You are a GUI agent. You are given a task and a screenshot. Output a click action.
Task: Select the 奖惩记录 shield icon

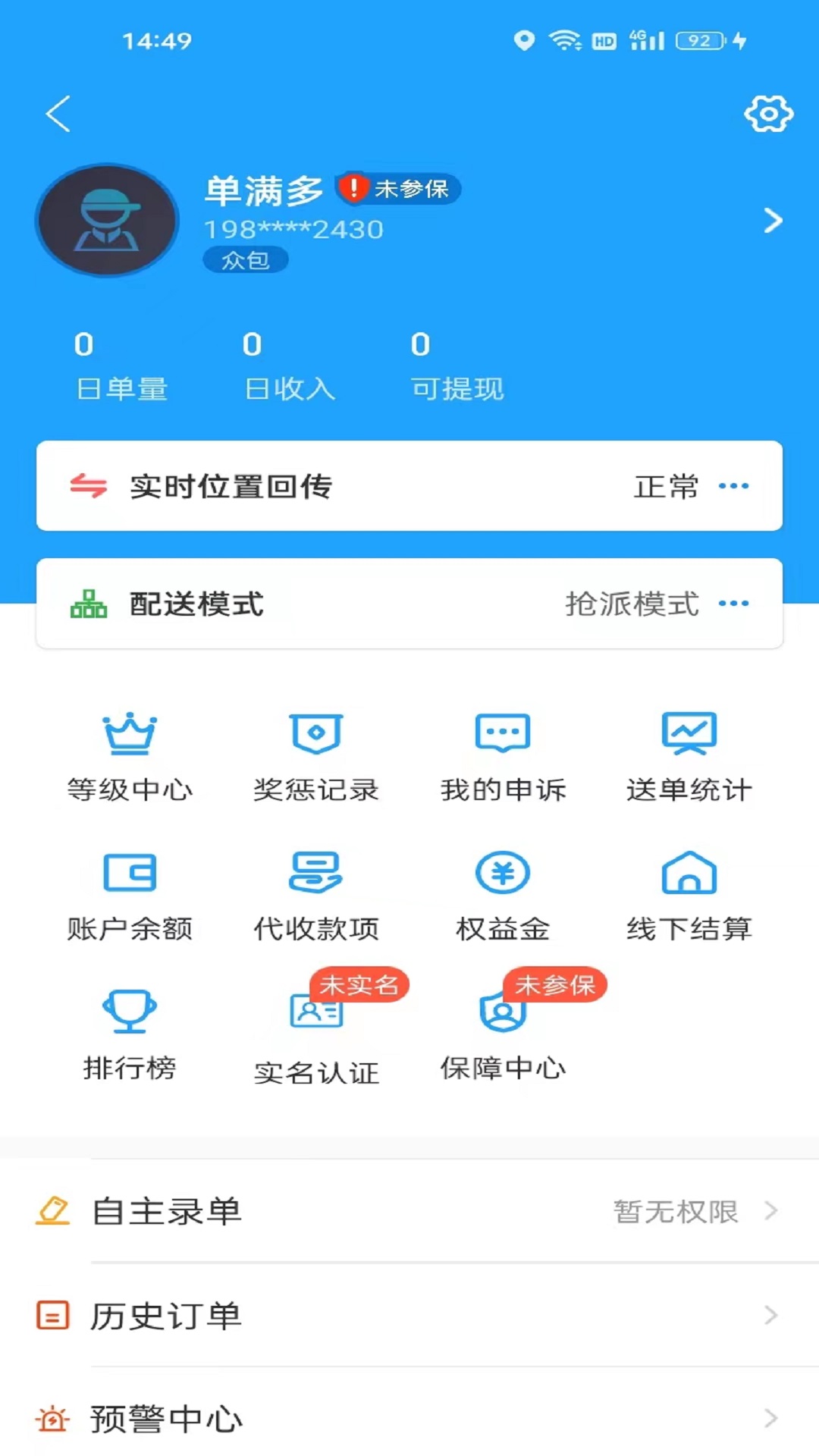[x=315, y=732]
